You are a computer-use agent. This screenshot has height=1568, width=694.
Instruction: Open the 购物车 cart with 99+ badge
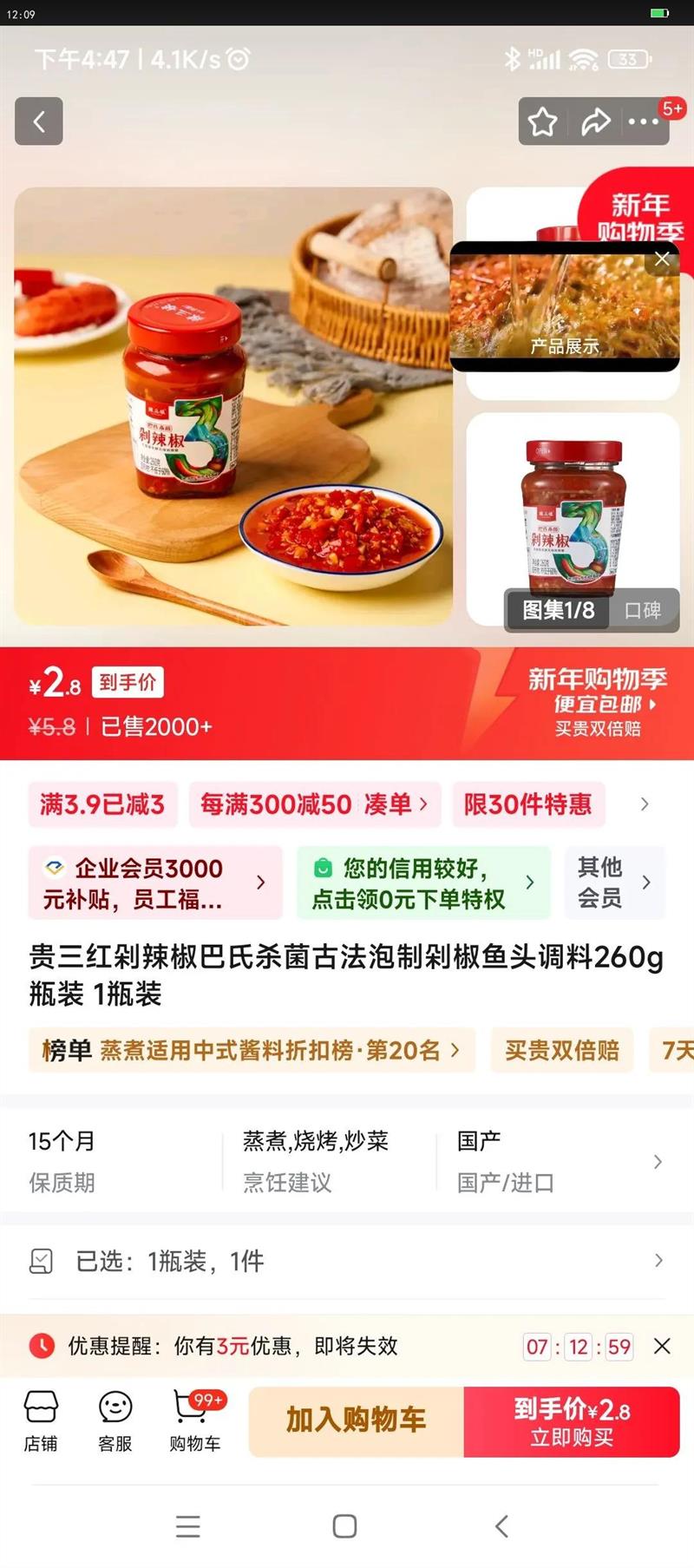(191, 1423)
